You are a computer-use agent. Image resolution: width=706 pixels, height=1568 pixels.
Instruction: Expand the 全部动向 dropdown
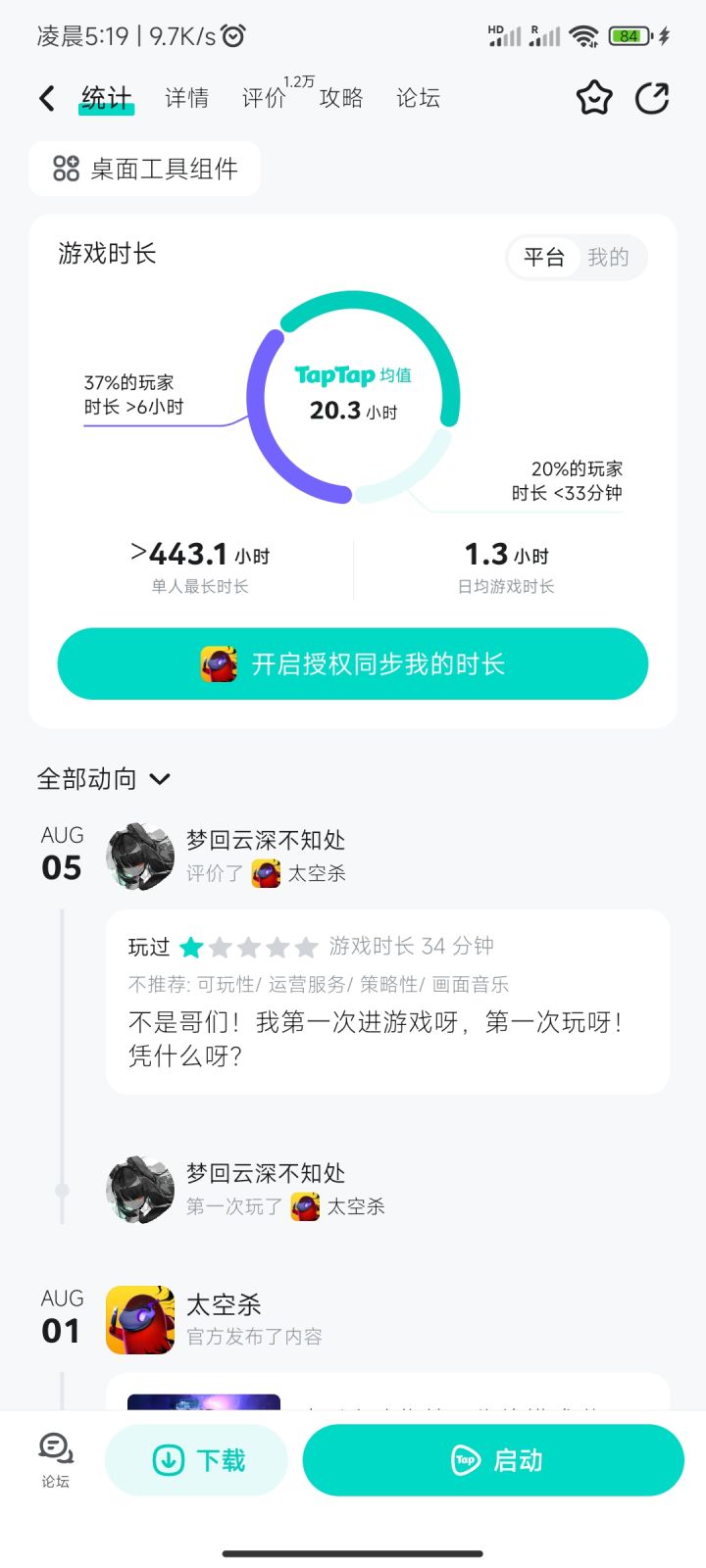[x=104, y=779]
